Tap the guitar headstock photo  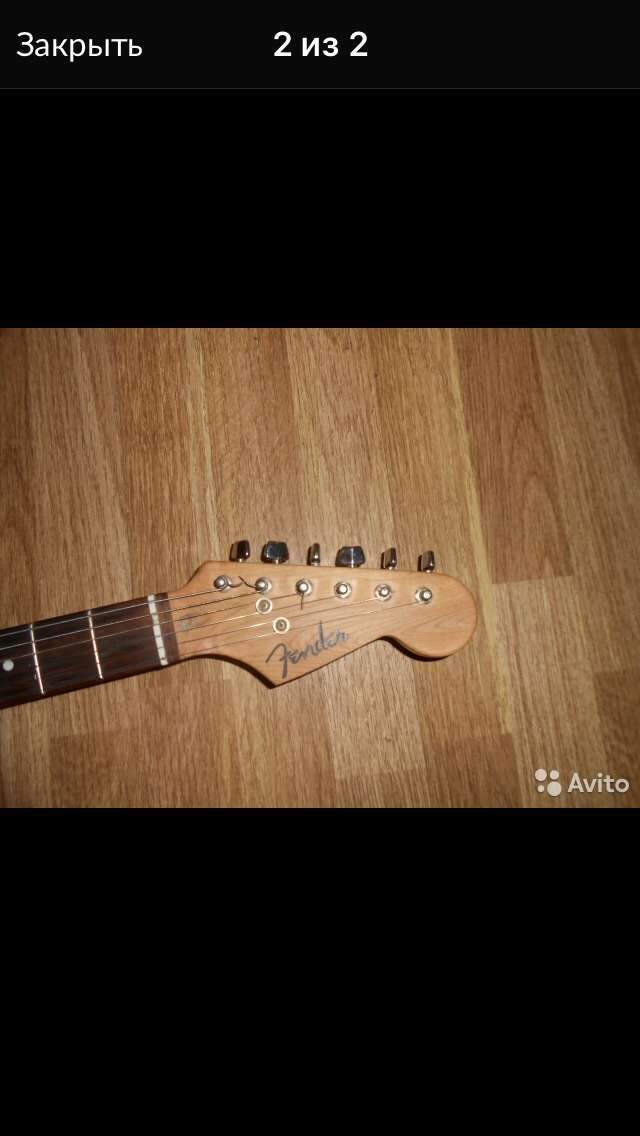320,567
